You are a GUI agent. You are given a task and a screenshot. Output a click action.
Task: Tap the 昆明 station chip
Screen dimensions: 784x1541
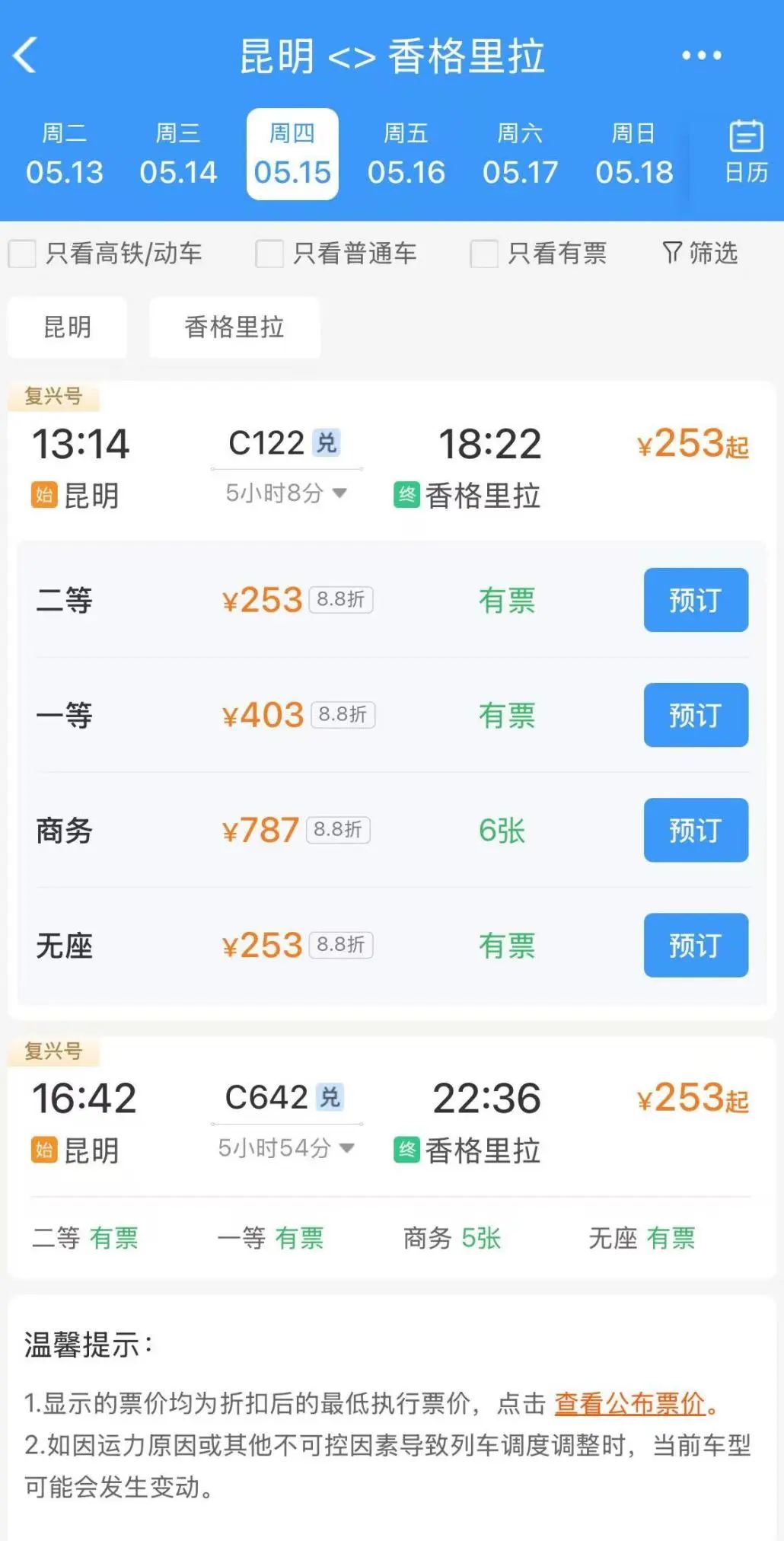pos(67,327)
